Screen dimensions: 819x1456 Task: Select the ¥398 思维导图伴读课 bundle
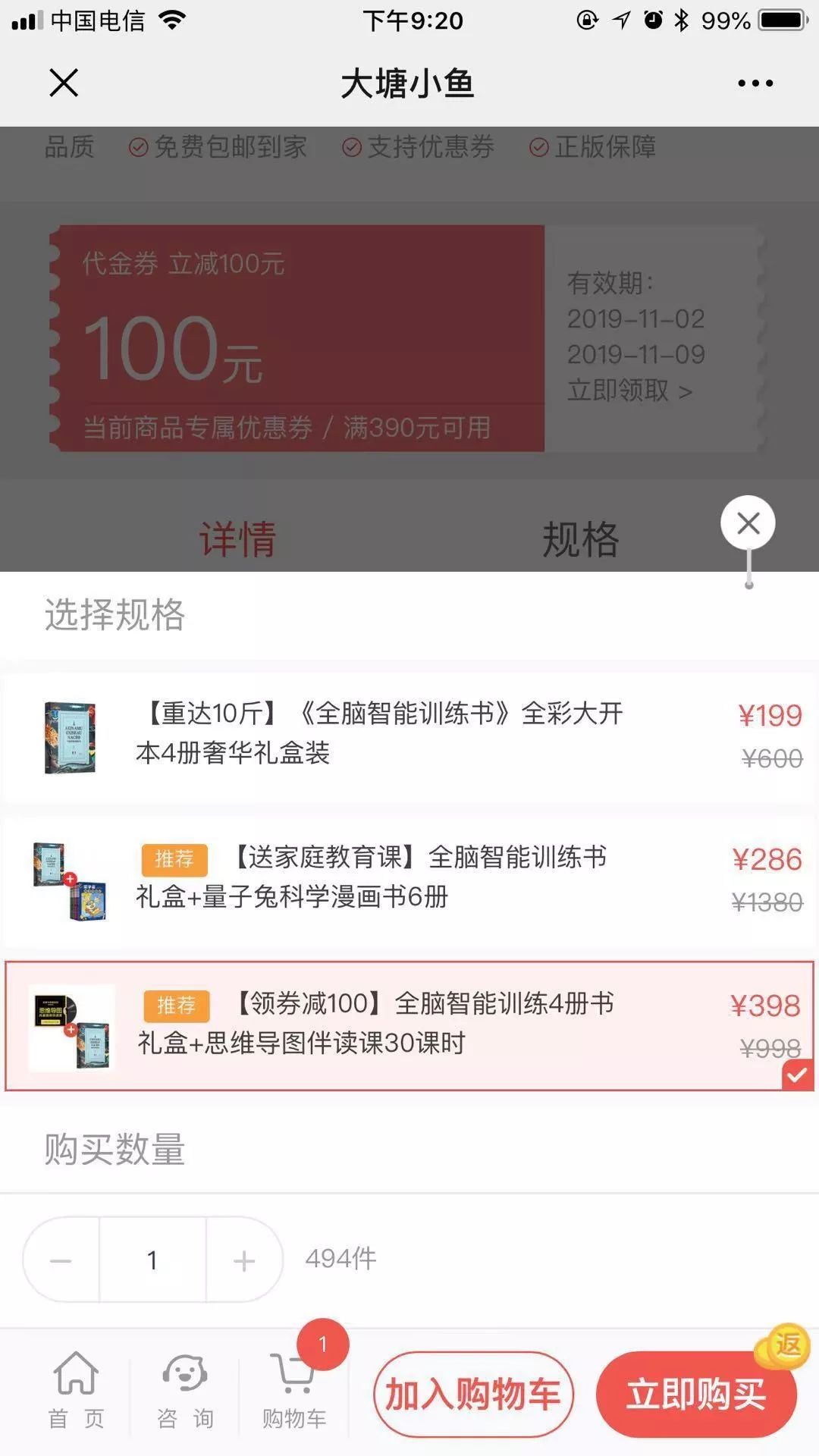point(409,1026)
